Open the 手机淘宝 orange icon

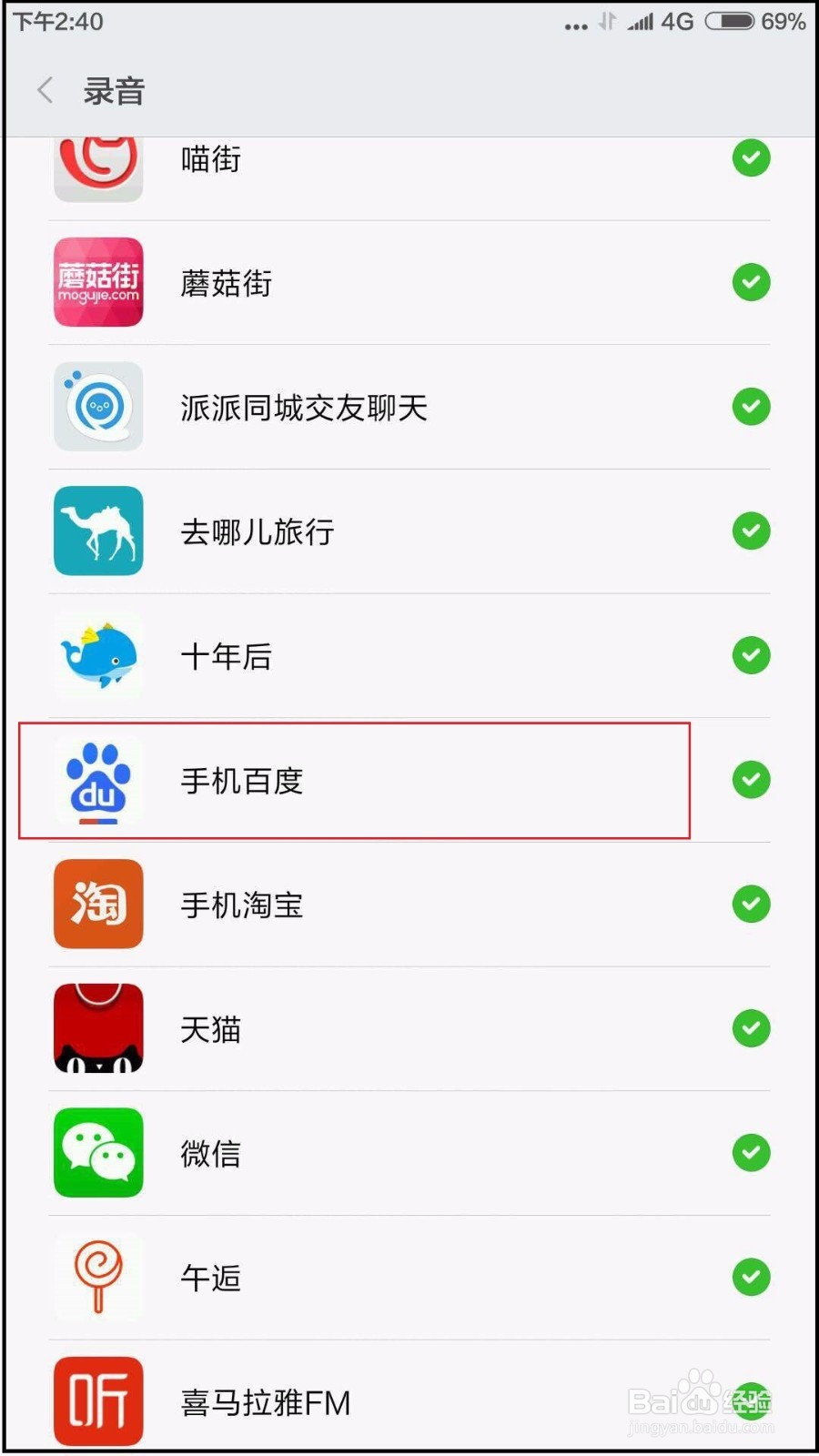click(98, 905)
